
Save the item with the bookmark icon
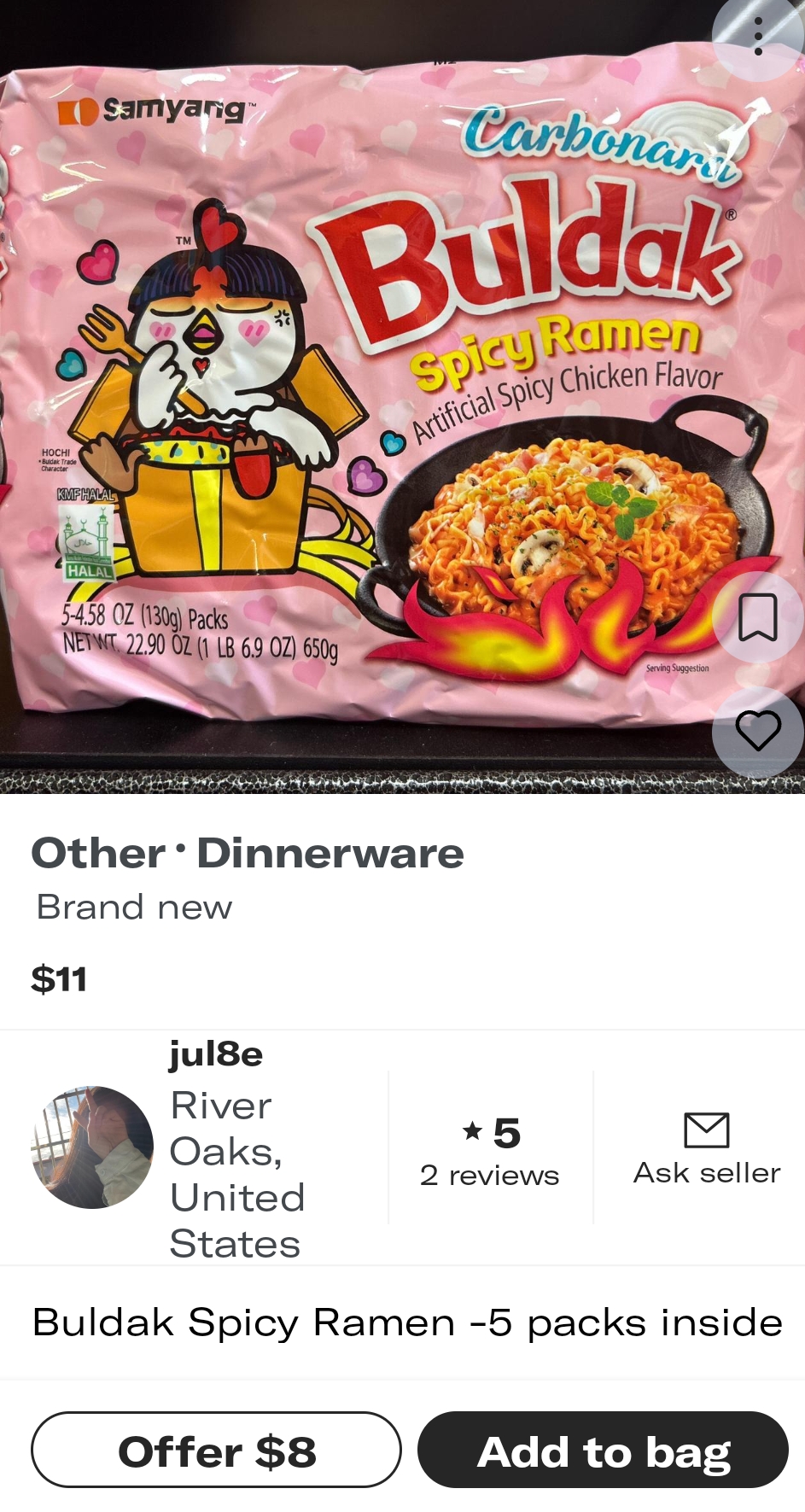757,617
